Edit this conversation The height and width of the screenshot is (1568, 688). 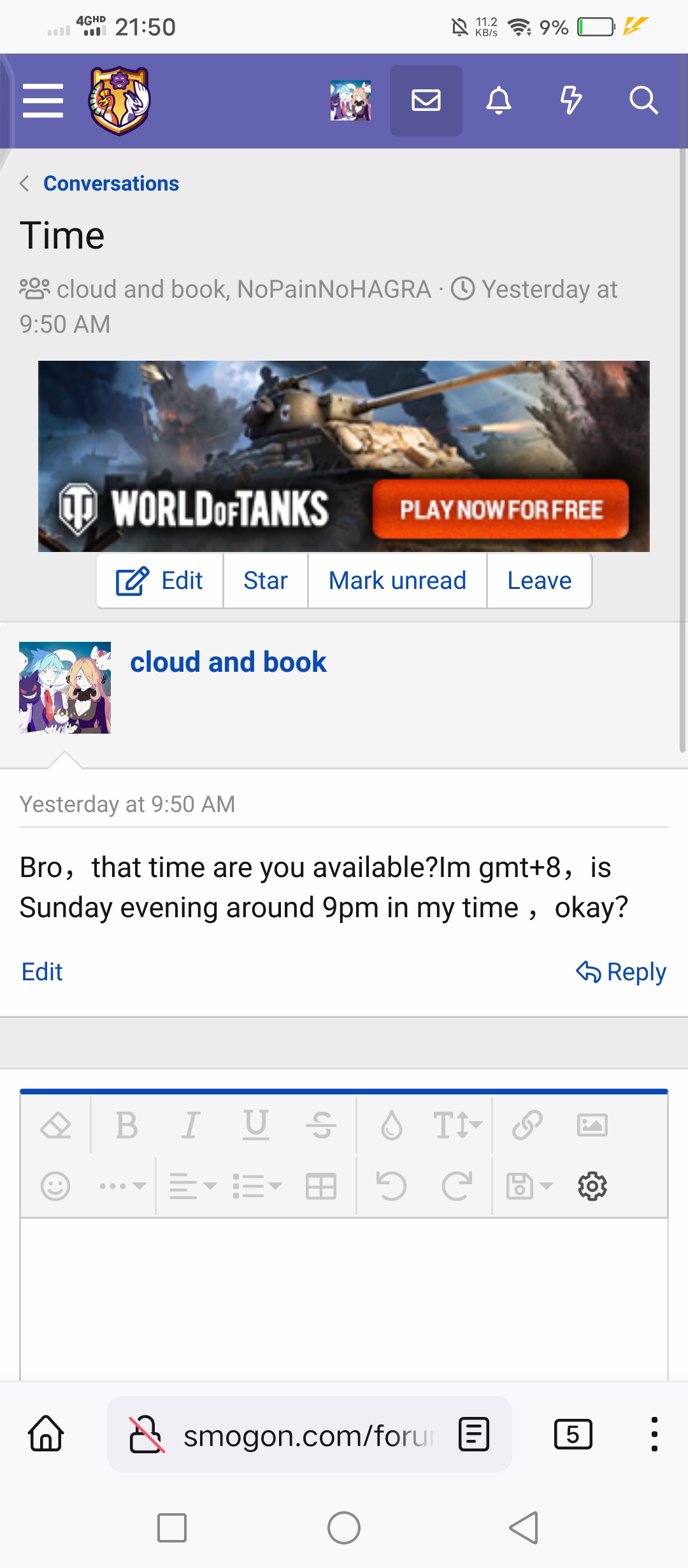(x=160, y=581)
